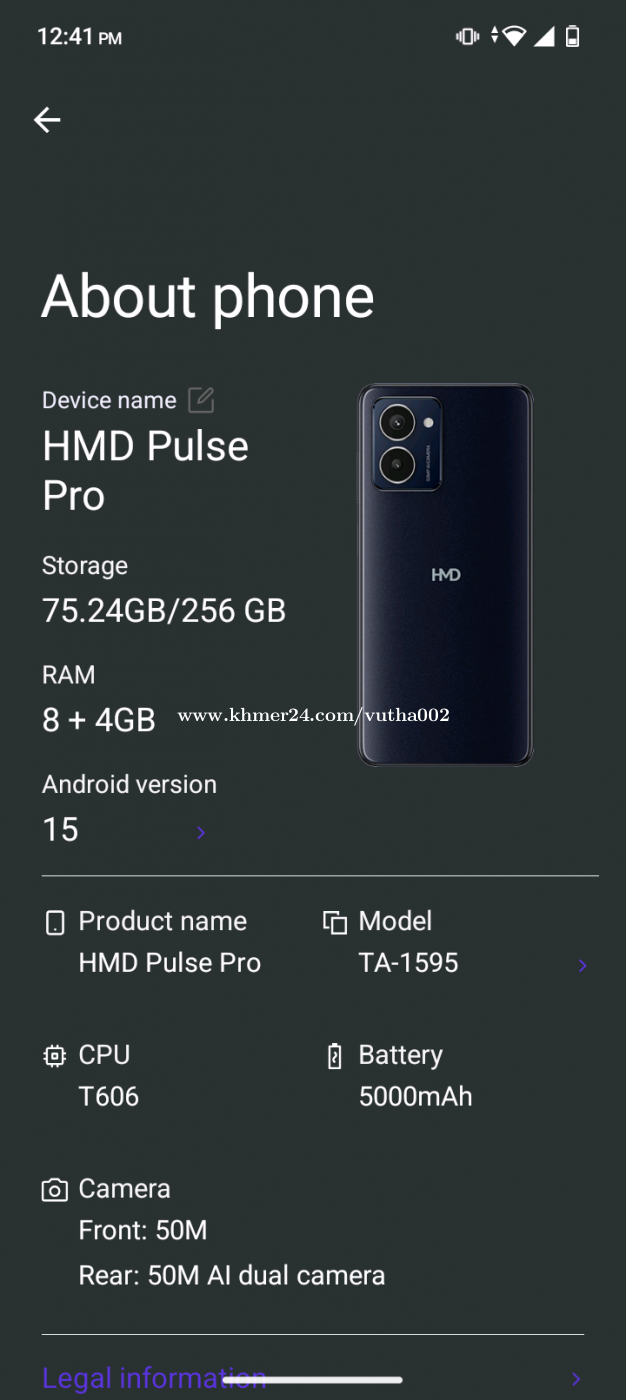Viewport: 626px width, 1400px height.
Task: Open Android version details
Action: tap(200, 832)
